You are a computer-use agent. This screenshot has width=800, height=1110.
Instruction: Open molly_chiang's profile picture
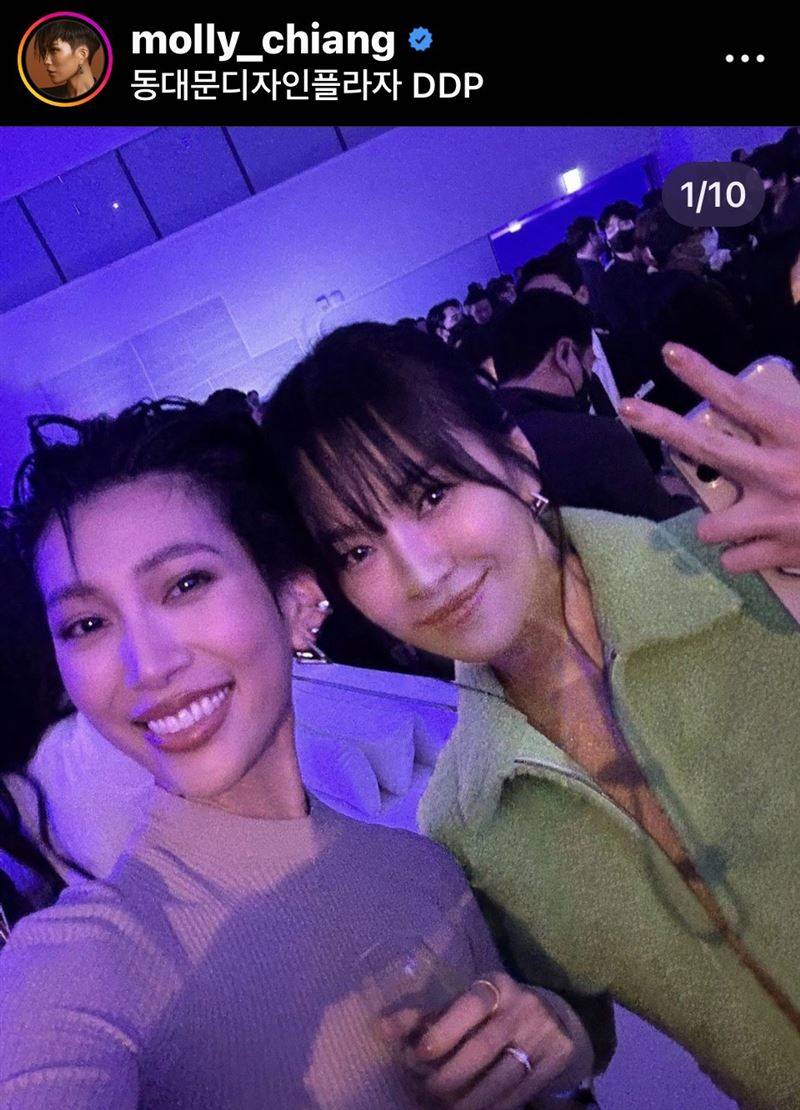coord(63,60)
